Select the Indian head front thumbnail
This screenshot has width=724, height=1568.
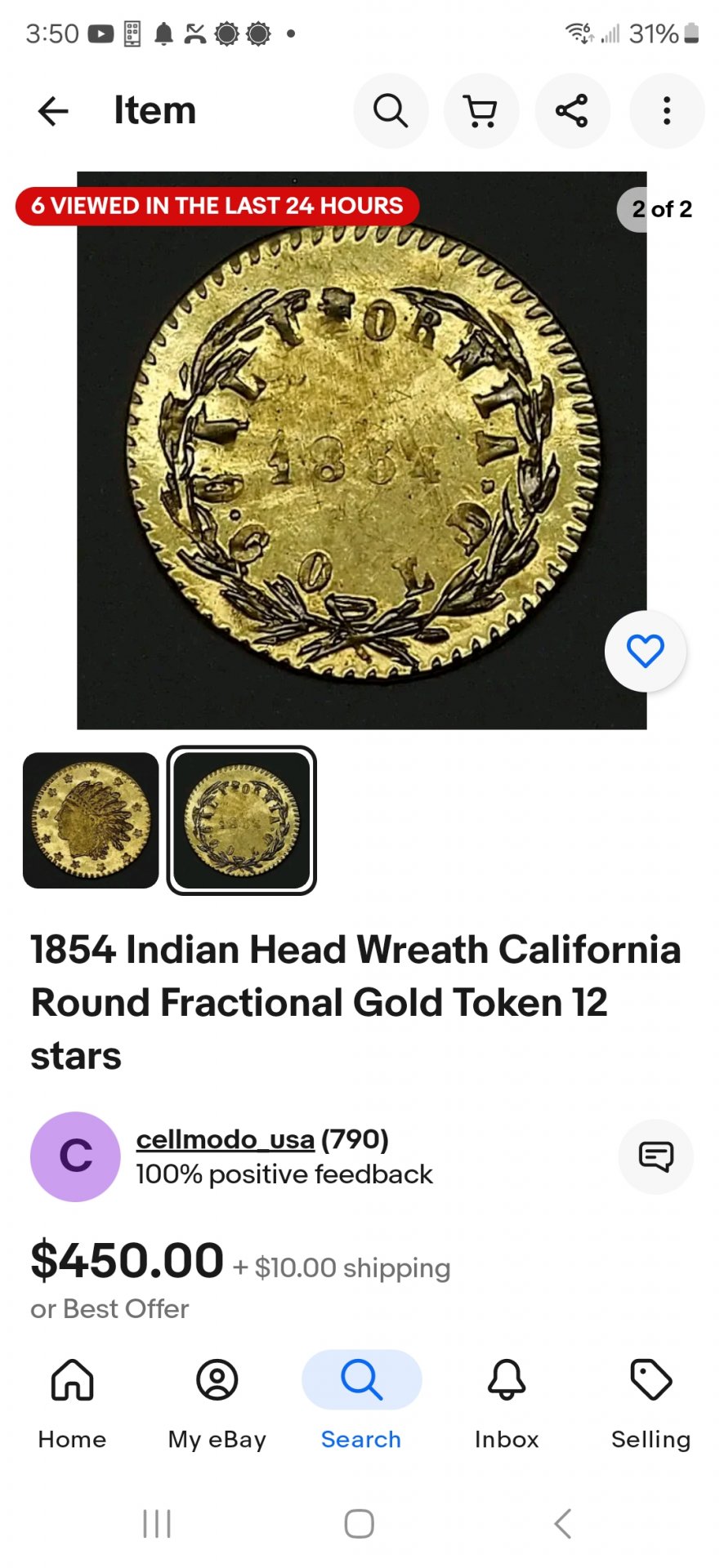91,820
